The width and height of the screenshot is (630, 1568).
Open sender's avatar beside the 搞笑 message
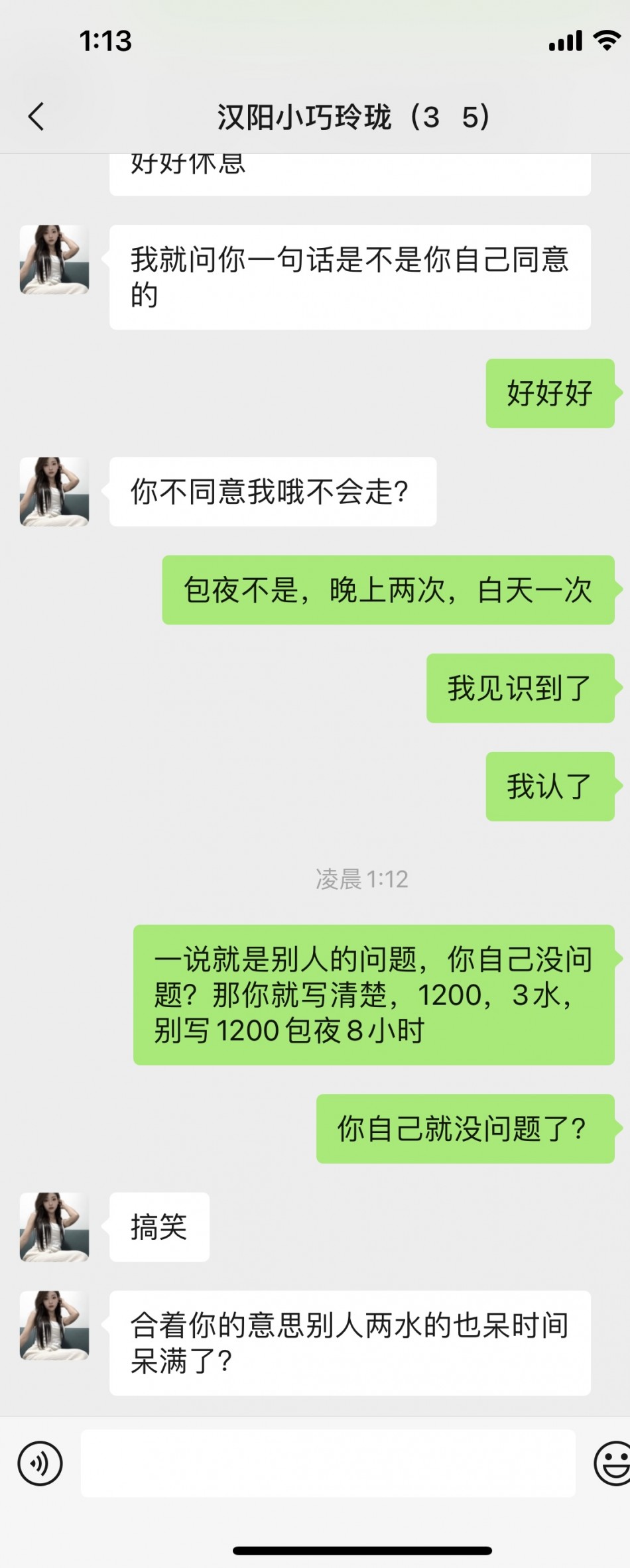[x=54, y=1227]
